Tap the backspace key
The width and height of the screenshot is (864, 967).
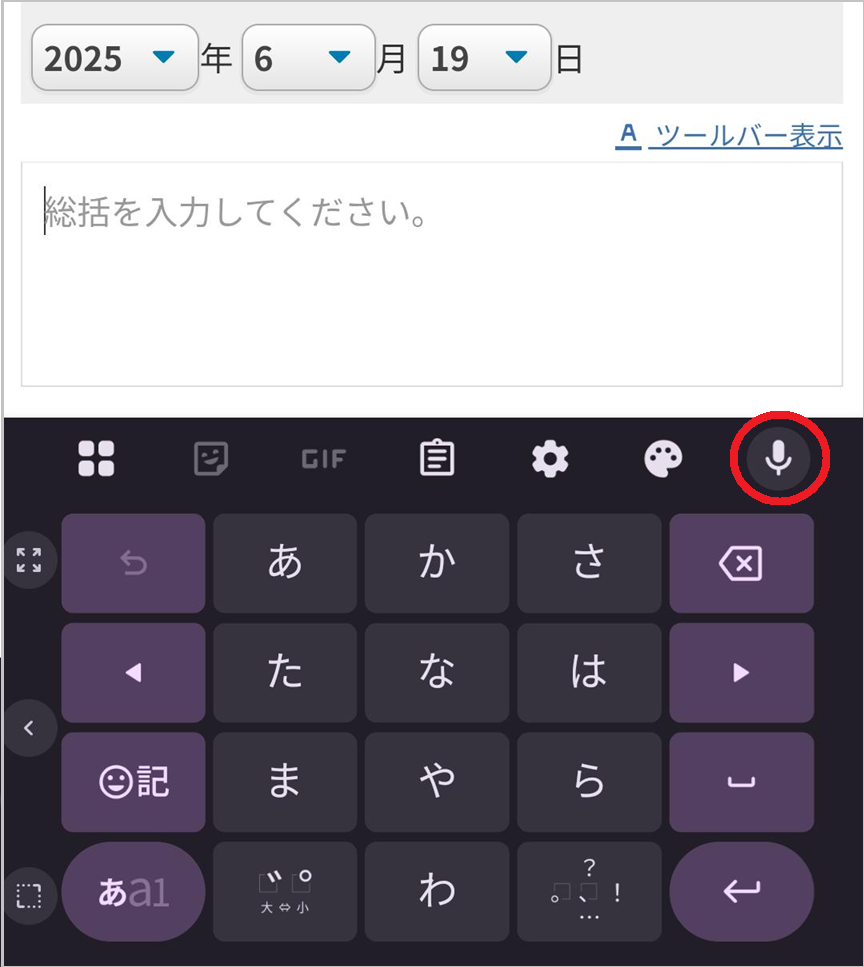click(x=741, y=564)
